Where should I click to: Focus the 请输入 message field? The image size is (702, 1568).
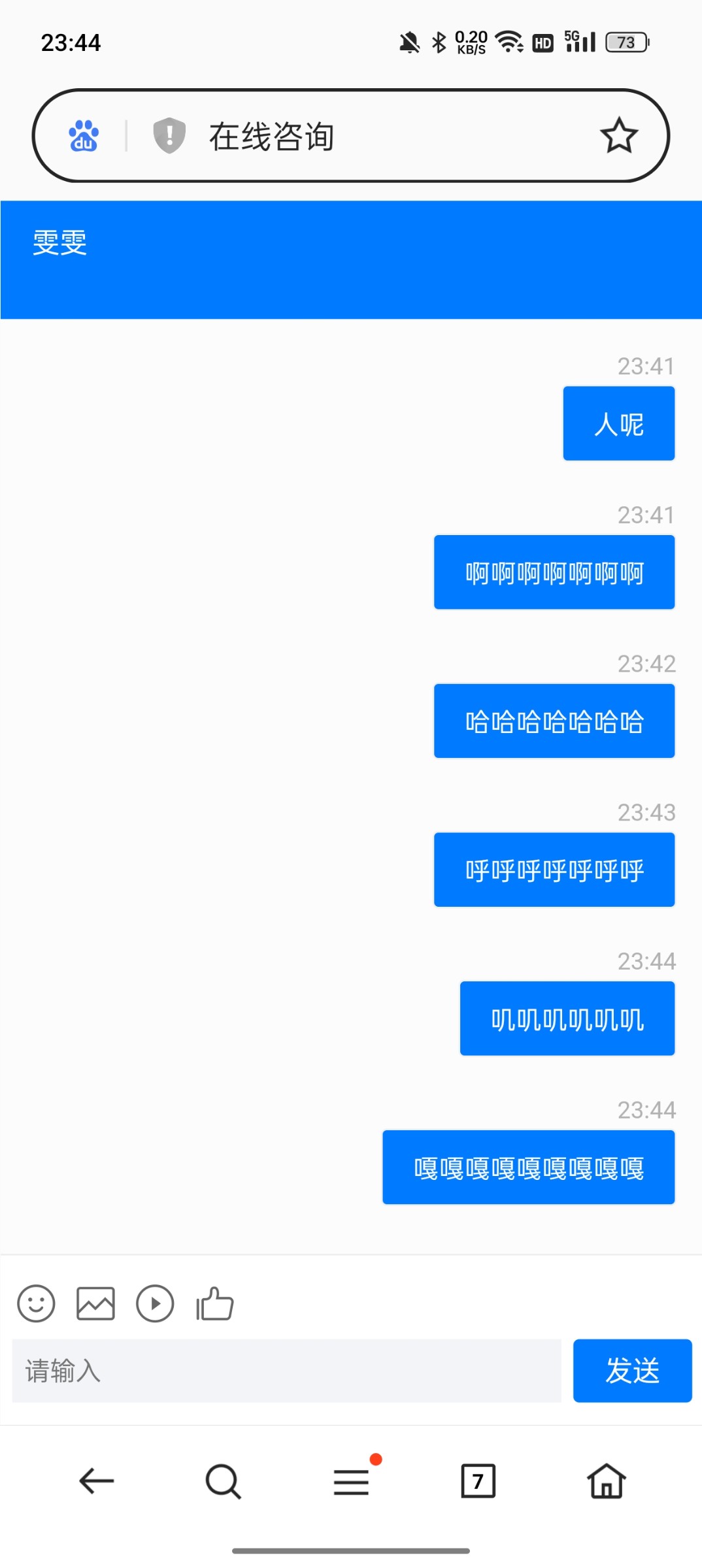tap(286, 1371)
